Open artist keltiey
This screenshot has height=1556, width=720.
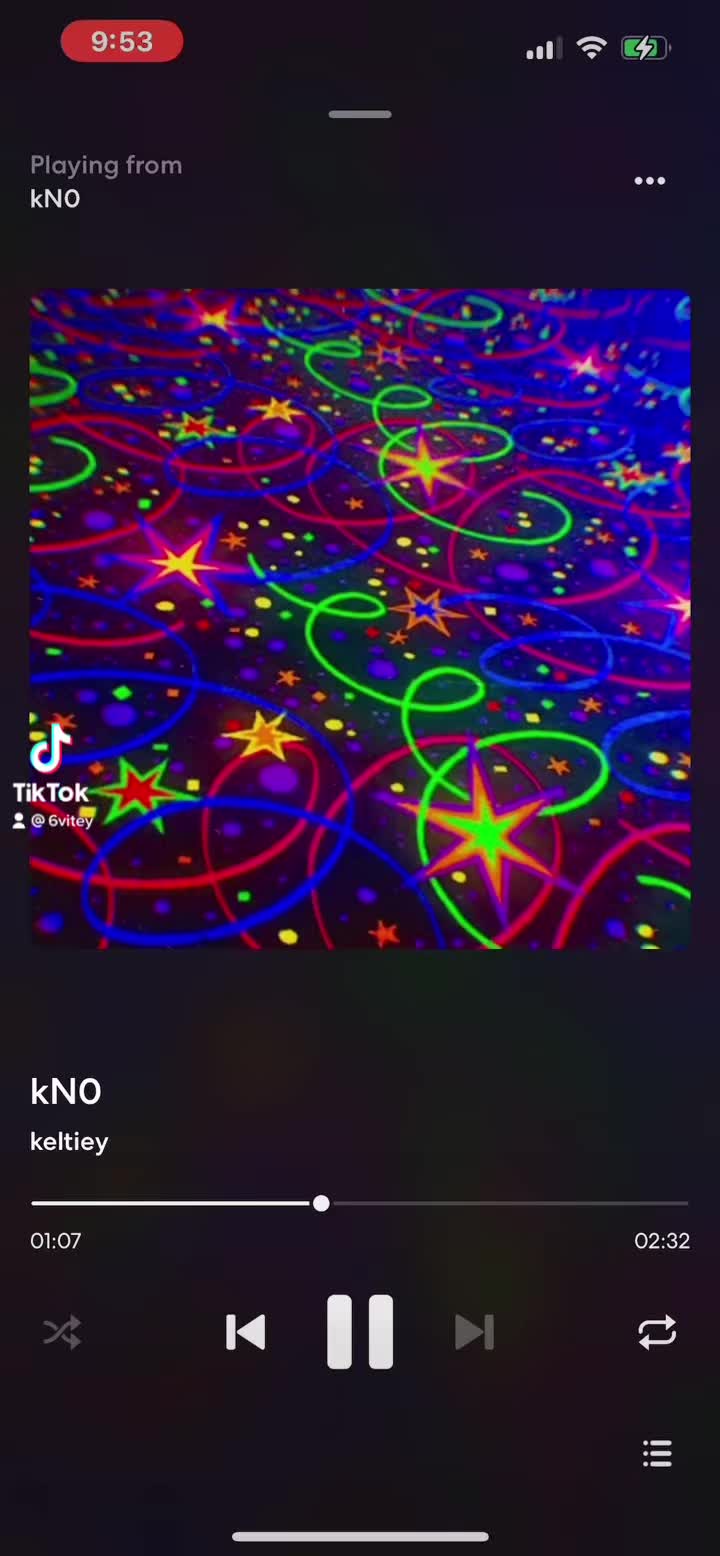(69, 1141)
